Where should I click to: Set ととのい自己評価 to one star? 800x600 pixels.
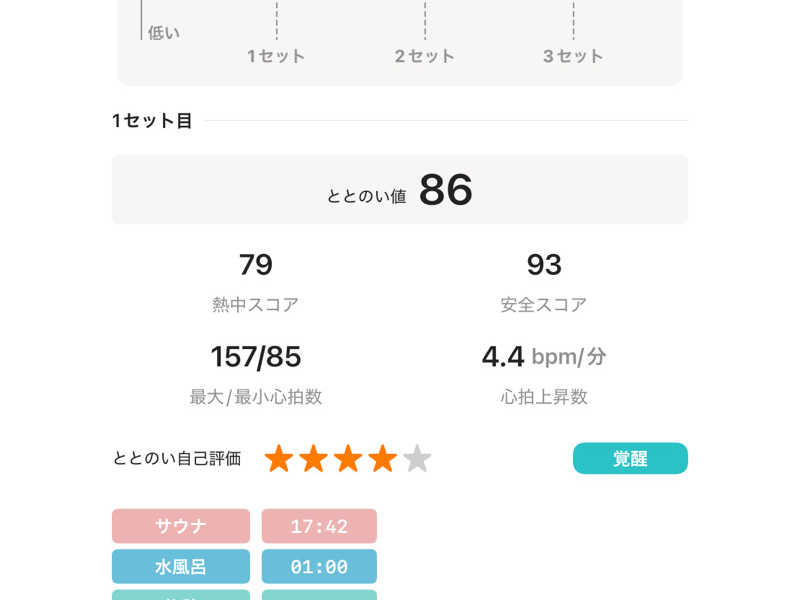(x=279, y=459)
